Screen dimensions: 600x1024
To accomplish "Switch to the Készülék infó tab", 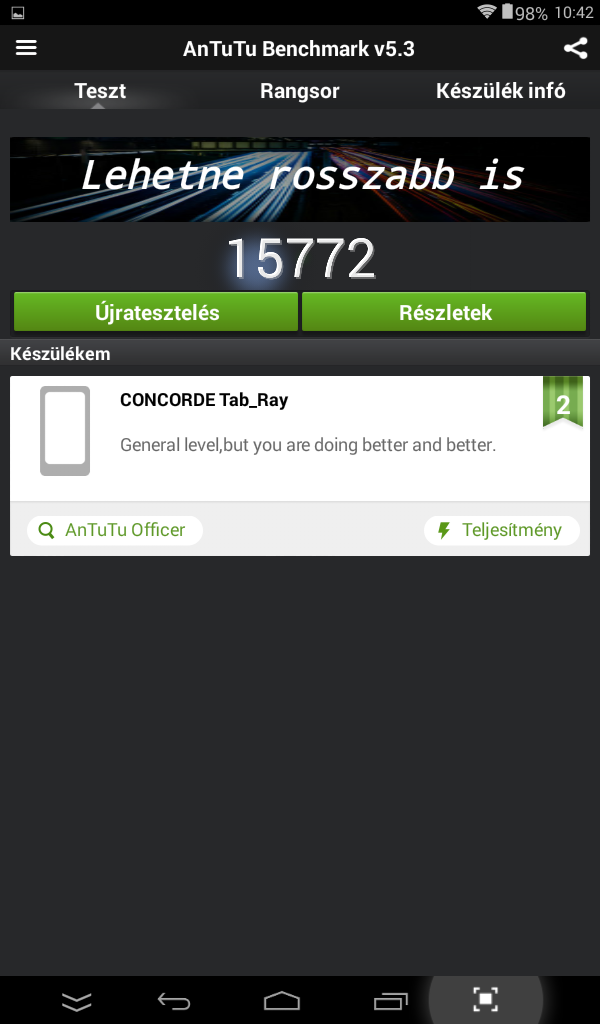I will click(x=500, y=91).
